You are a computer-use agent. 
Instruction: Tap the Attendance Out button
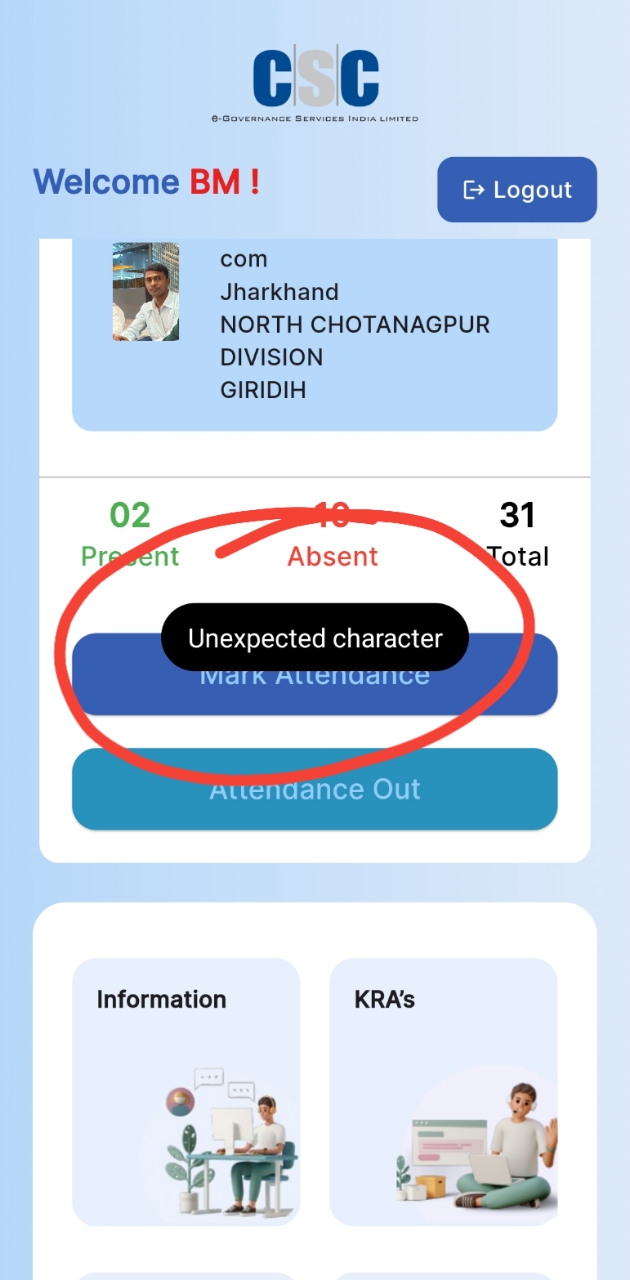(x=314, y=789)
